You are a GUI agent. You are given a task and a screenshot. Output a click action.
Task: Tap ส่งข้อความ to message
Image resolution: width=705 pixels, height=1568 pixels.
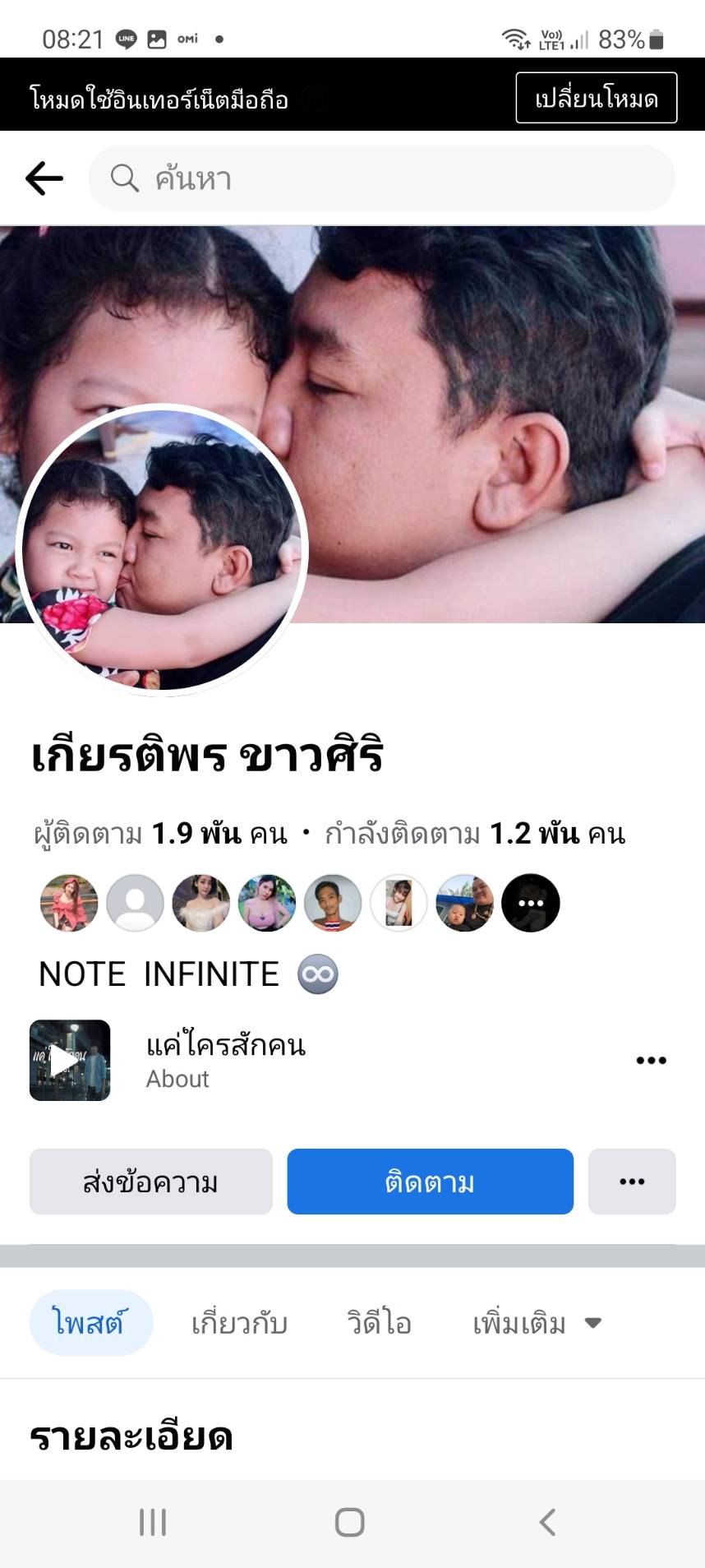click(151, 1182)
